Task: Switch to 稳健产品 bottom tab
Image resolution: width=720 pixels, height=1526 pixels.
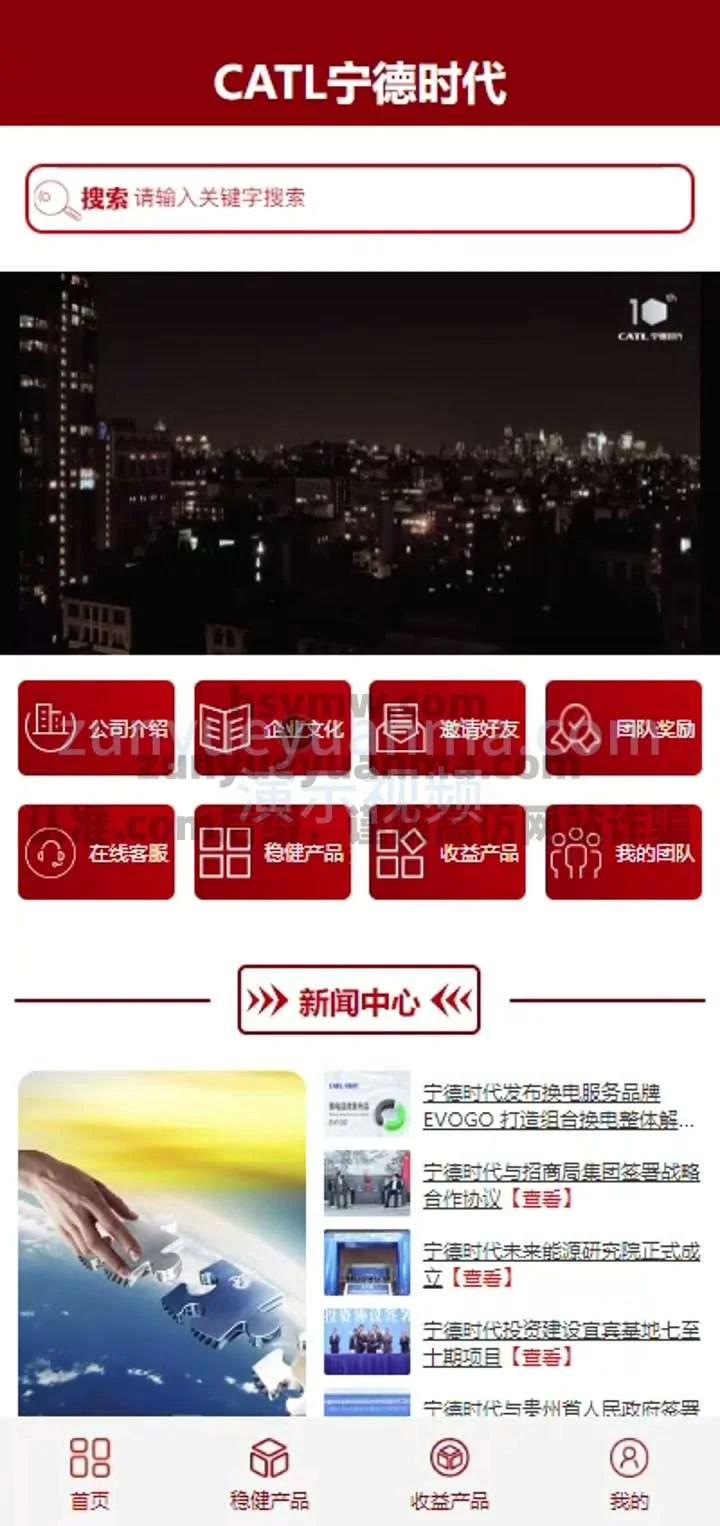Action: (269, 1472)
